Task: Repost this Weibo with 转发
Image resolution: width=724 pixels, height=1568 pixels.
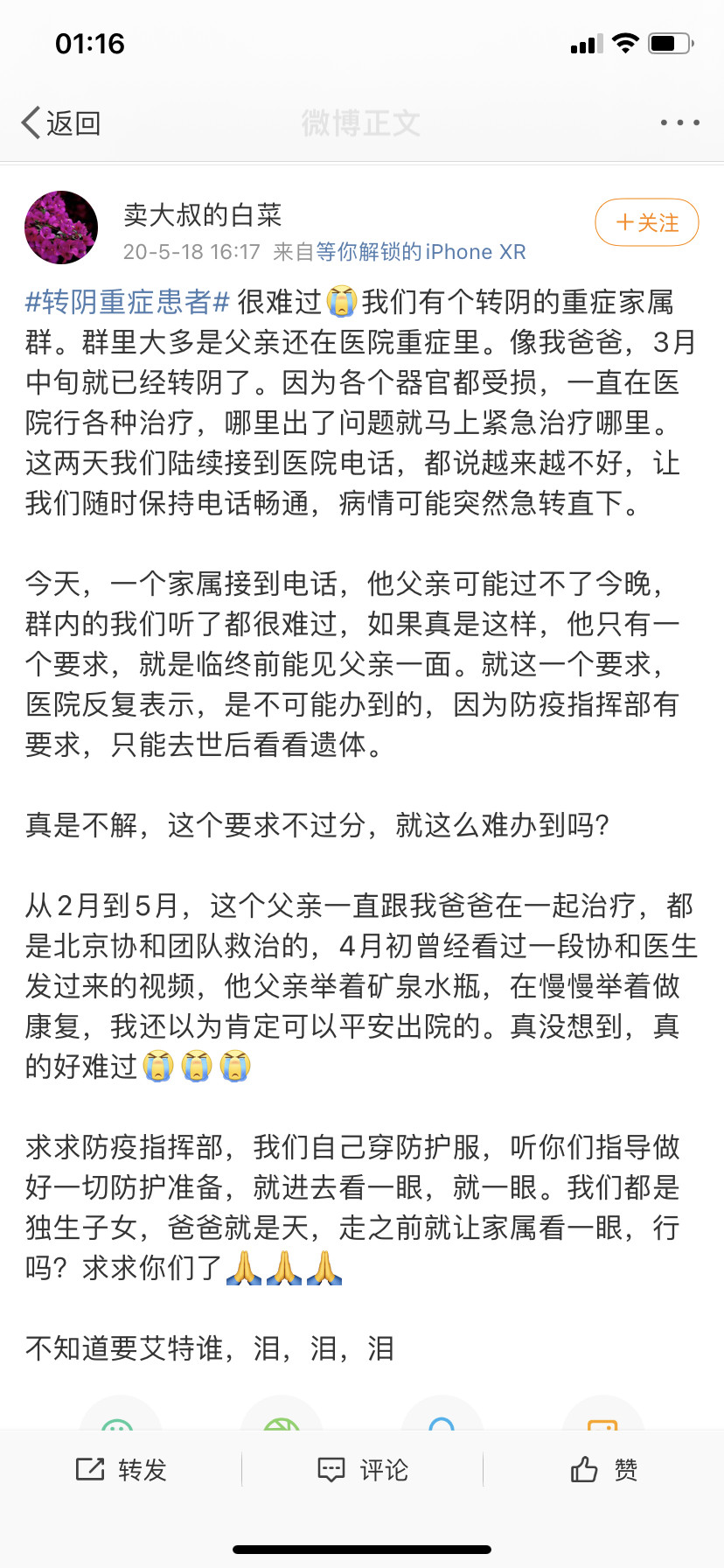Action: pos(122,1469)
